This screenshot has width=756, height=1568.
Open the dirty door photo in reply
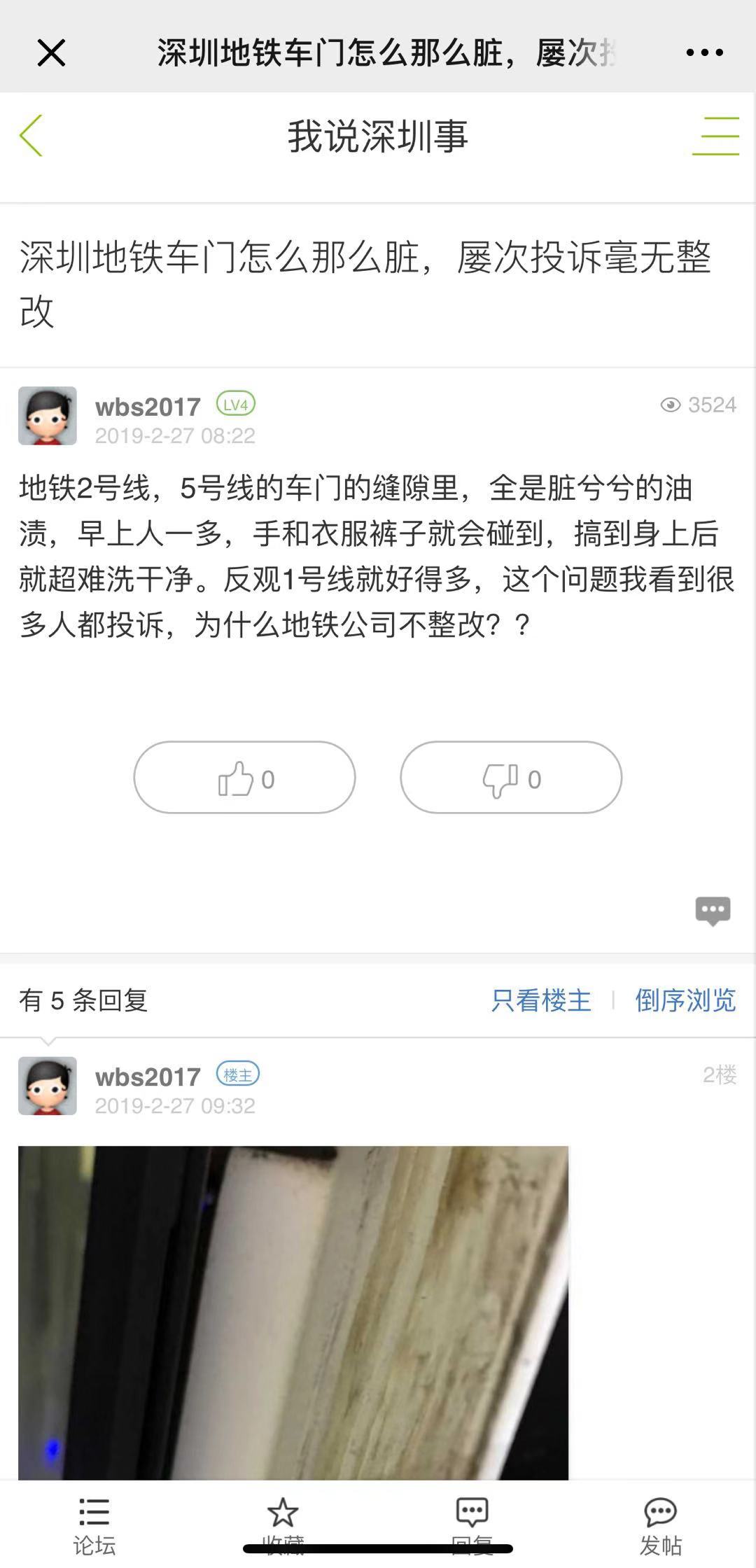(x=293, y=1312)
